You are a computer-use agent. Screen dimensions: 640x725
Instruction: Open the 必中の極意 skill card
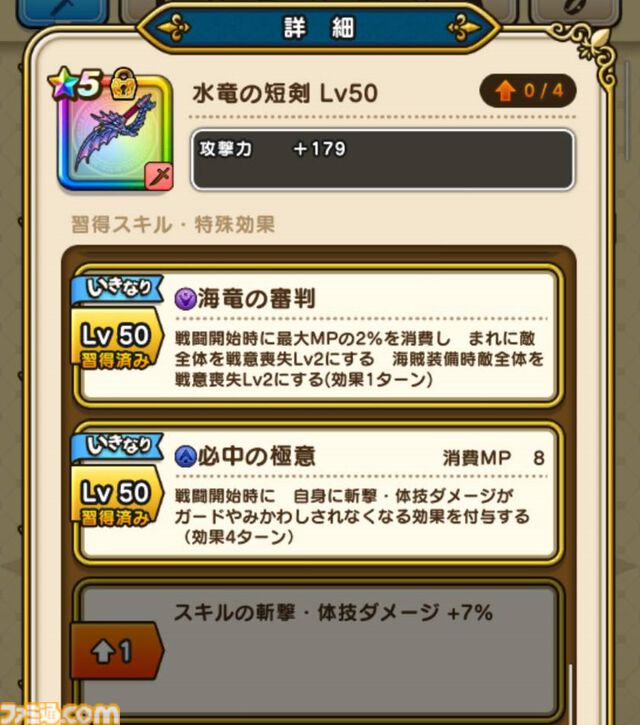[x=317, y=493]
